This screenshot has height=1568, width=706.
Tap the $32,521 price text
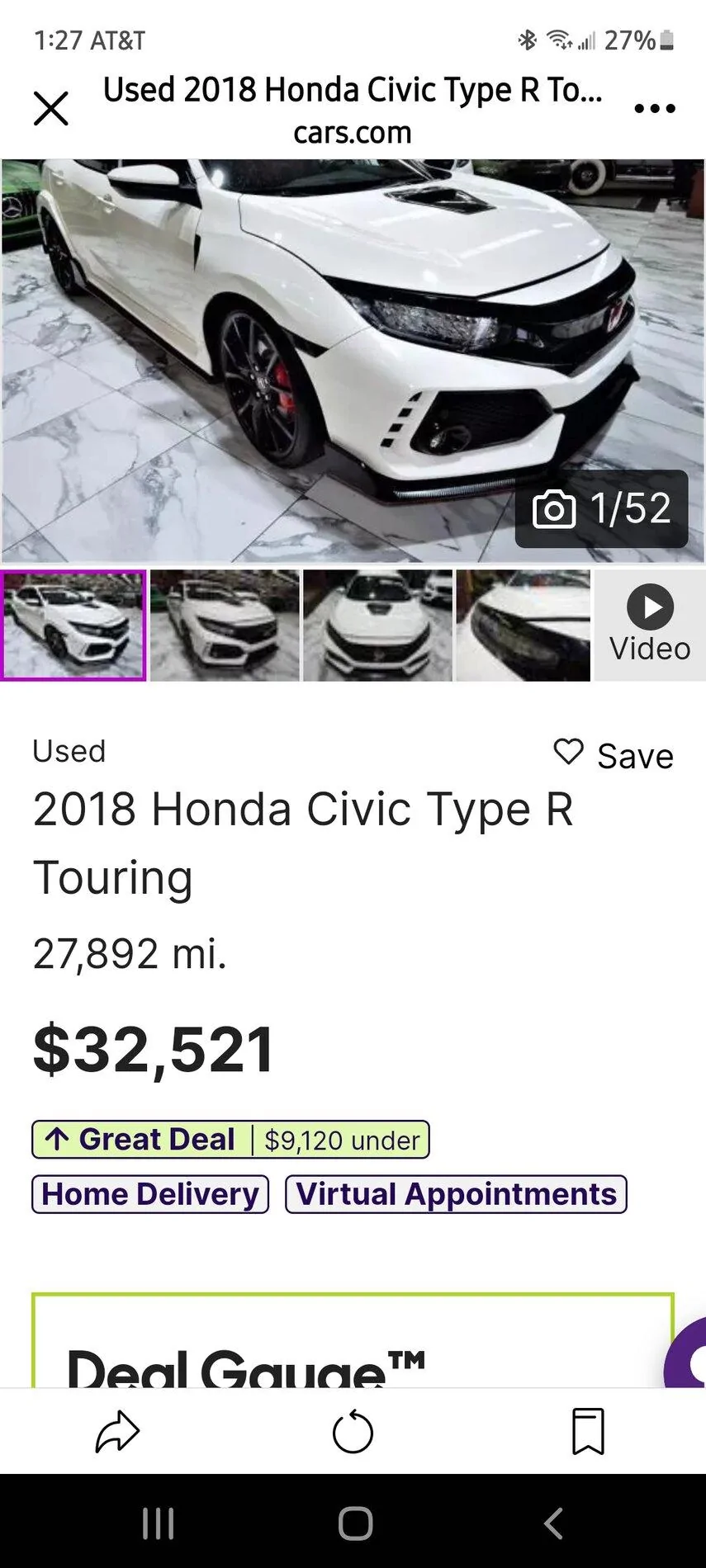(153, 1046)
